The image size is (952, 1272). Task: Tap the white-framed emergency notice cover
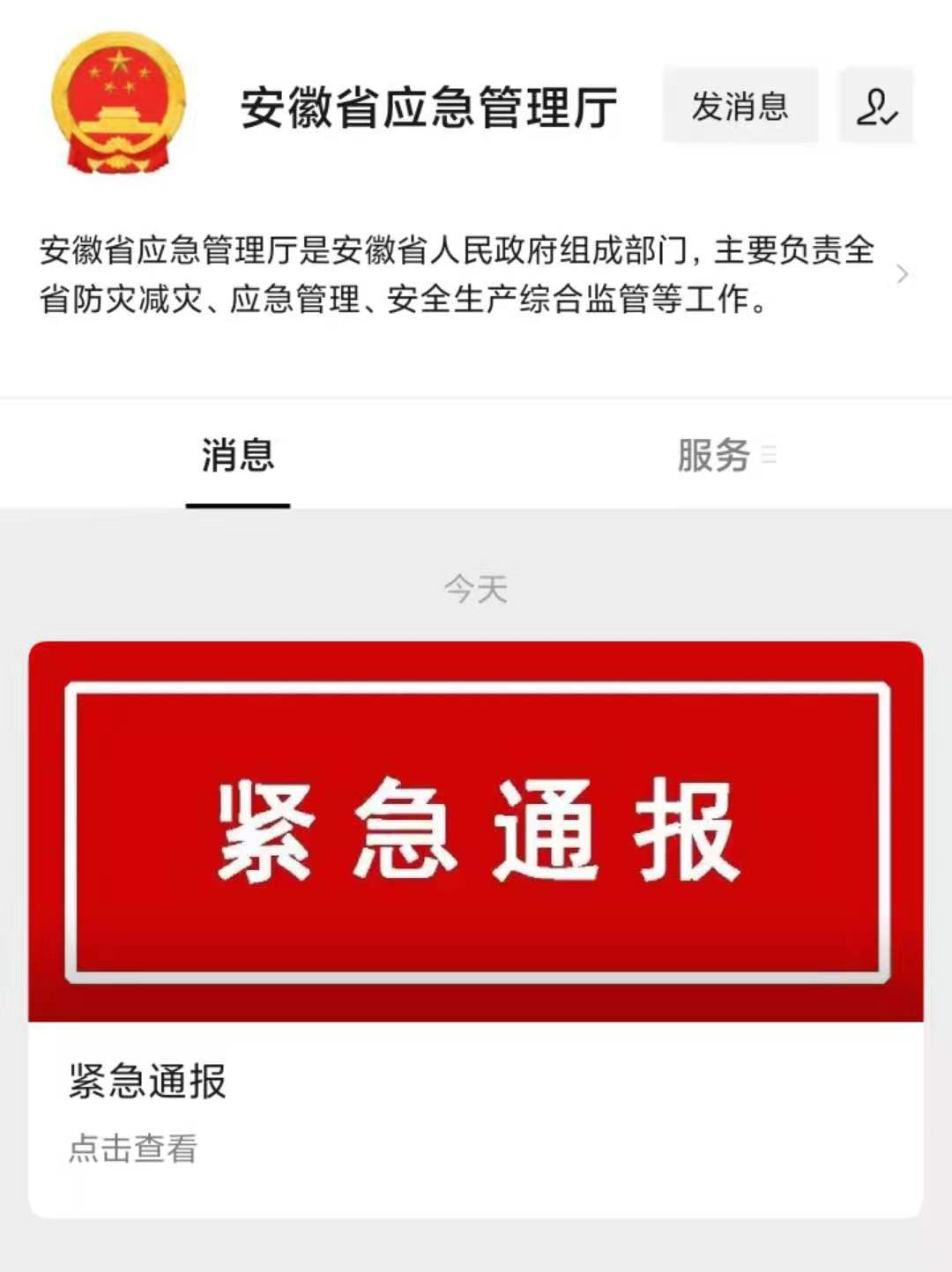pyautogui.click(x=476, y=833)
